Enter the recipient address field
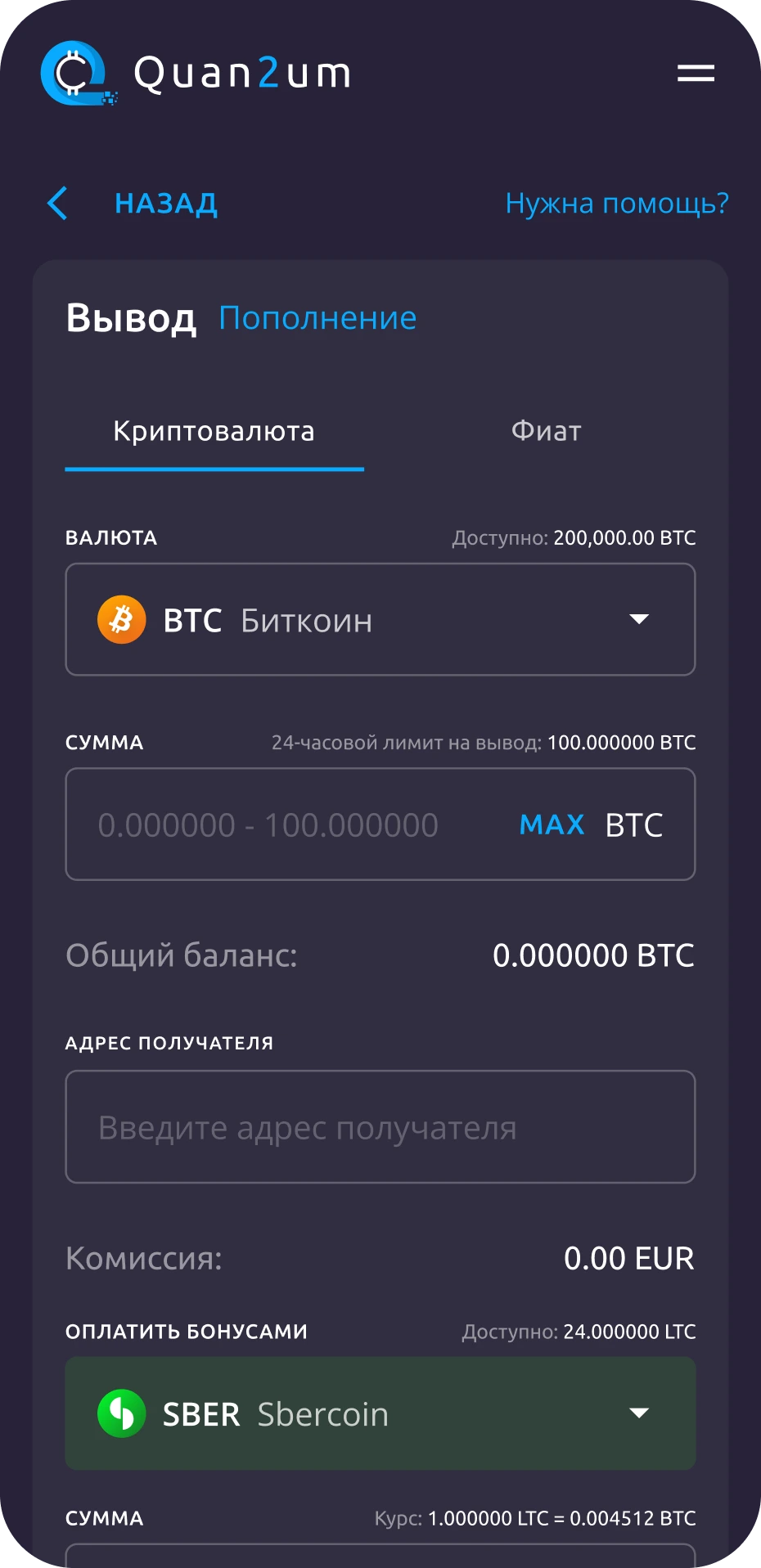This screenshot has width=761, height=1568. [380, 1127]
